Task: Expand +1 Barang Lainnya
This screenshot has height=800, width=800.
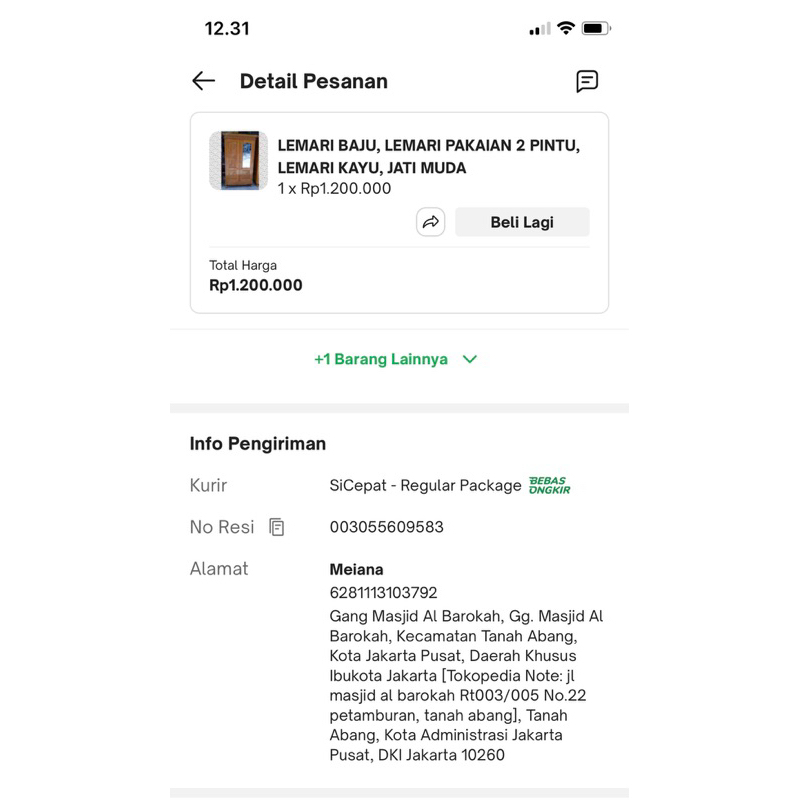Action: coord(397,359)
